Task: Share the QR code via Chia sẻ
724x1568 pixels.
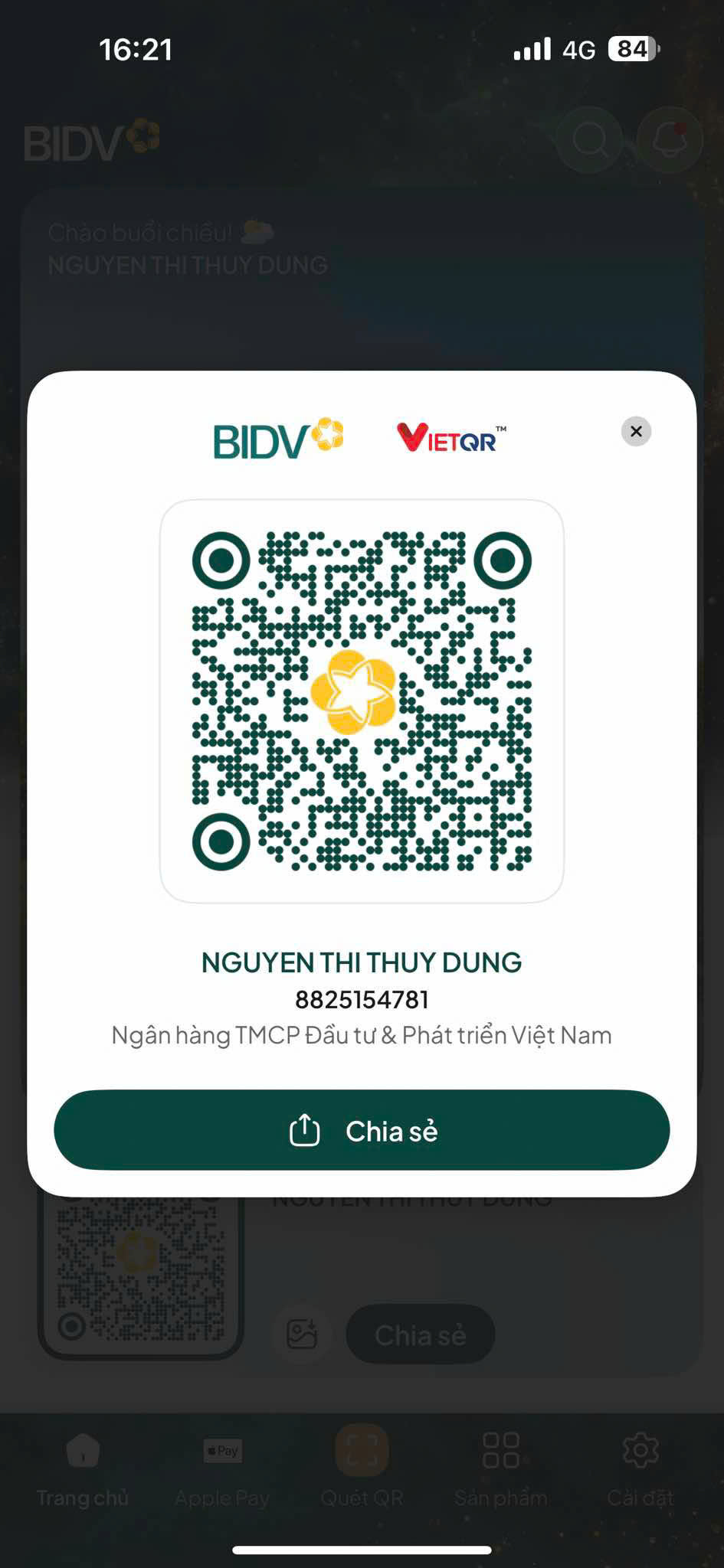Action: [362, 1130]
